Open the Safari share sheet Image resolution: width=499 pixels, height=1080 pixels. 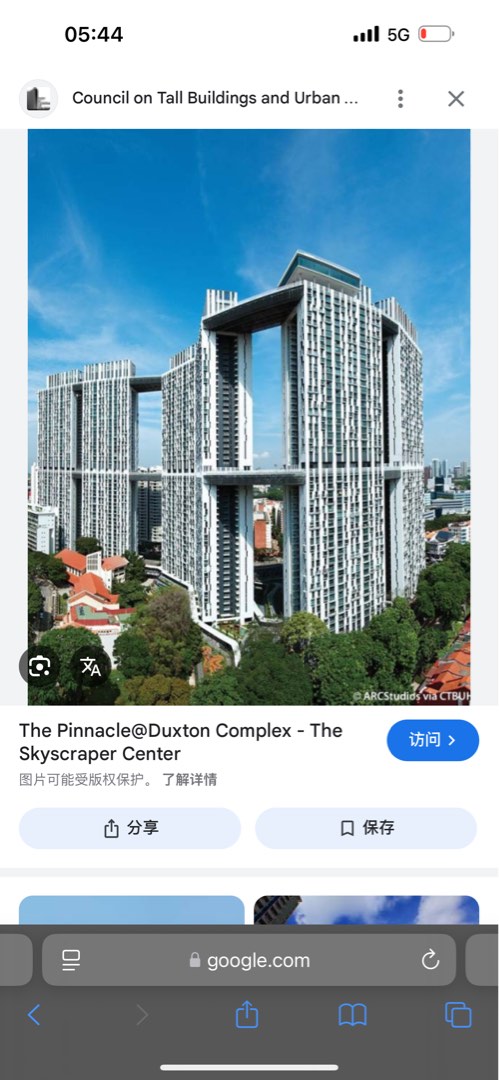pos(247,1015)
